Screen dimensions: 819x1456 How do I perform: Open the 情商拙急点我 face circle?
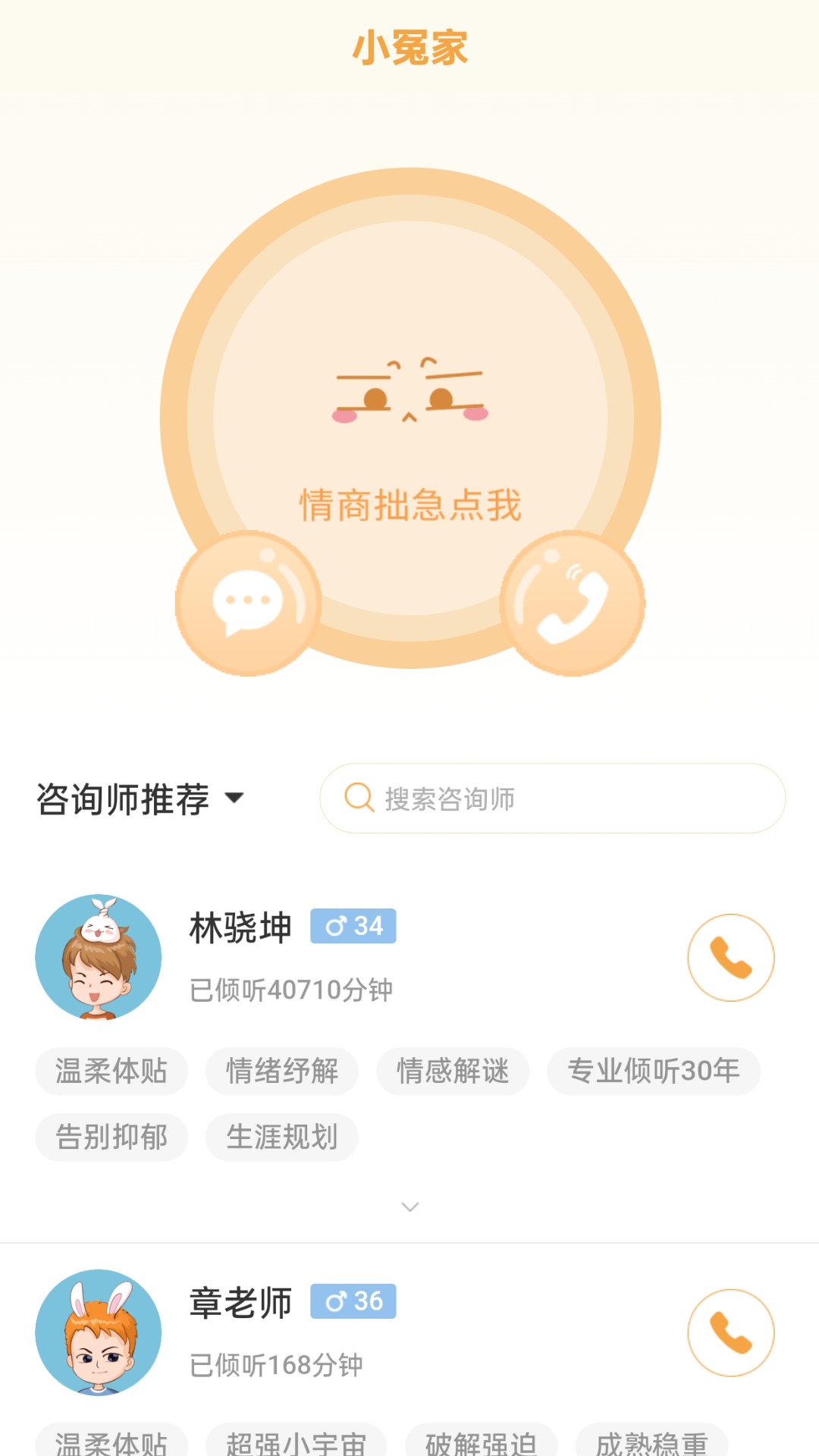409,421
